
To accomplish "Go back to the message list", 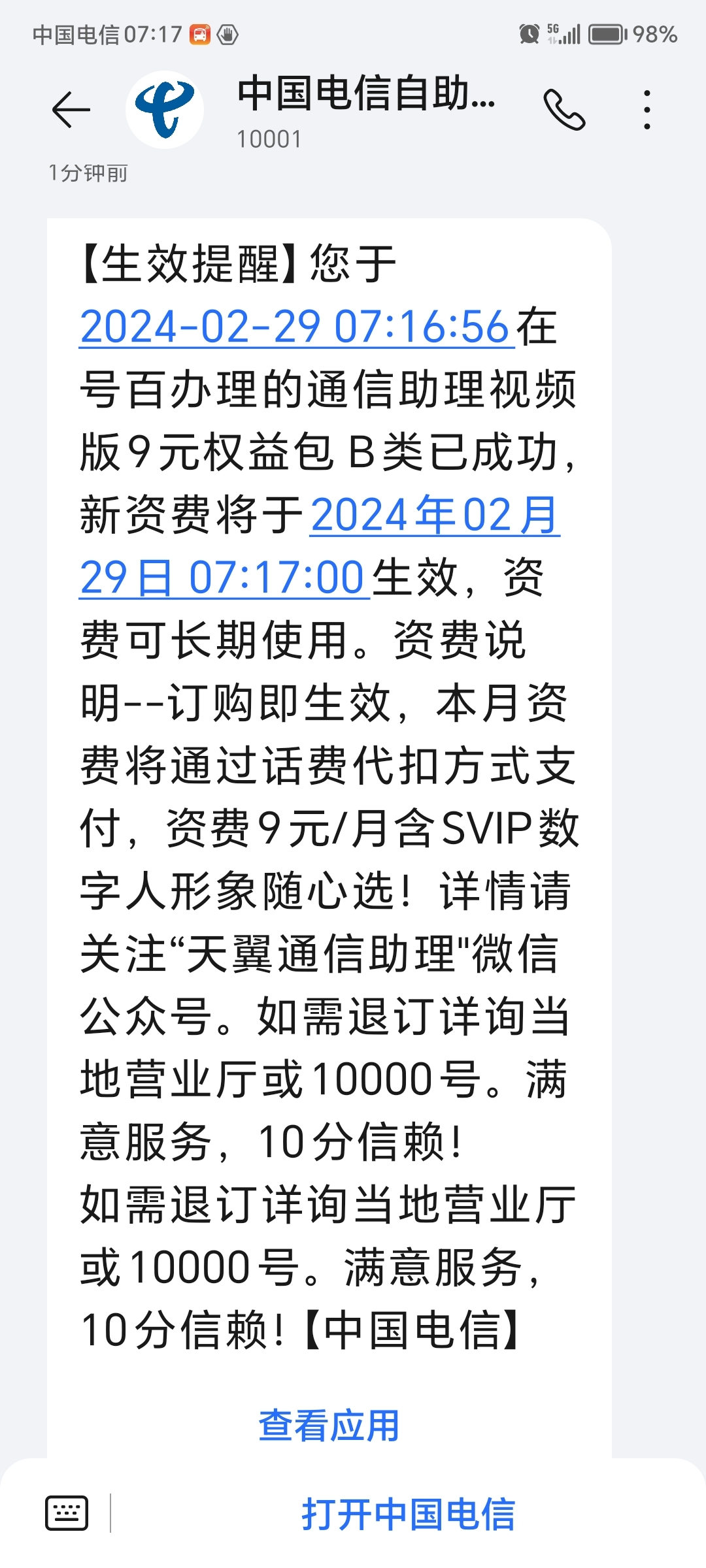I will click(71, 109).
